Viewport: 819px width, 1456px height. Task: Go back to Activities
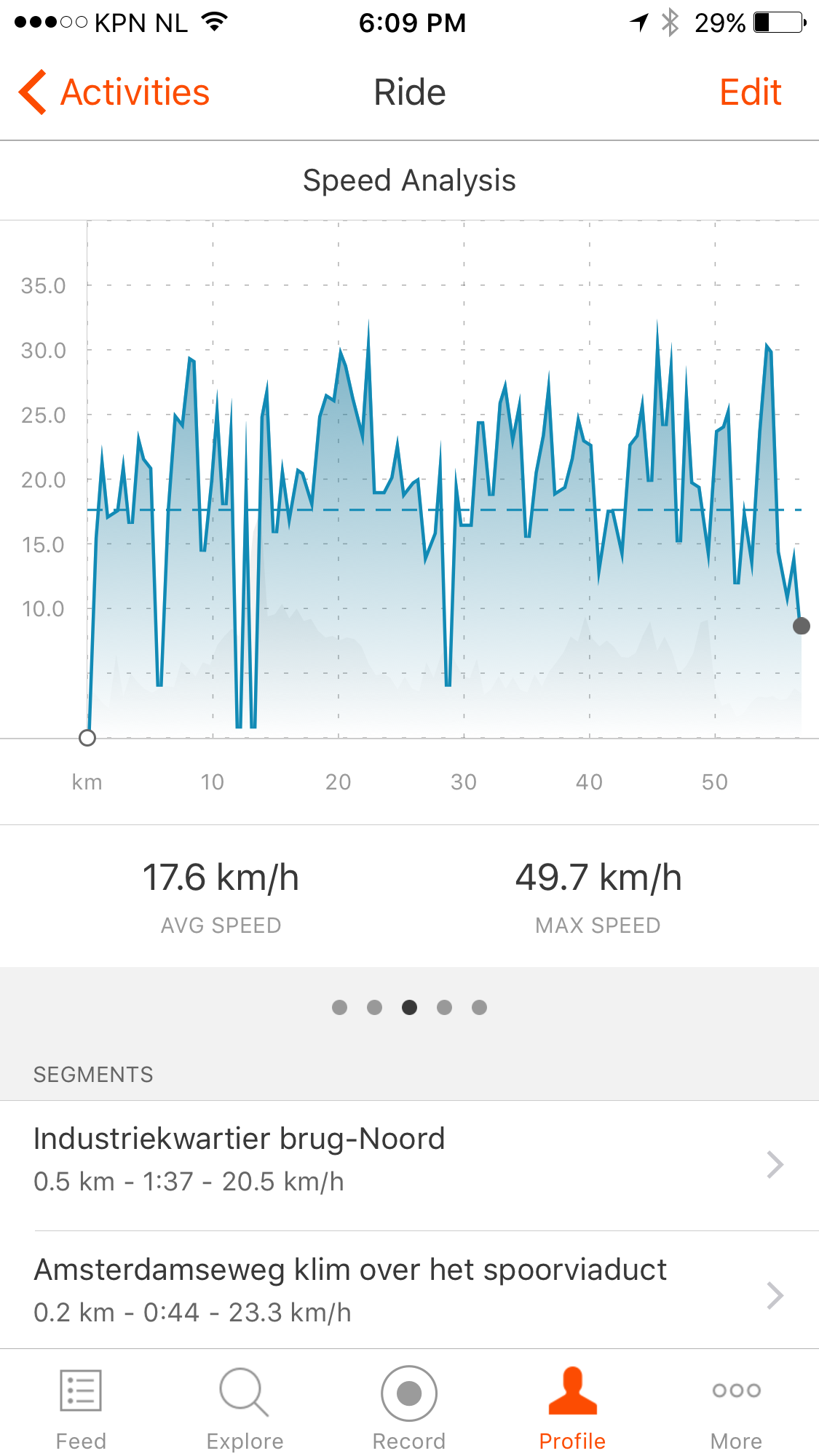(115, 92)
